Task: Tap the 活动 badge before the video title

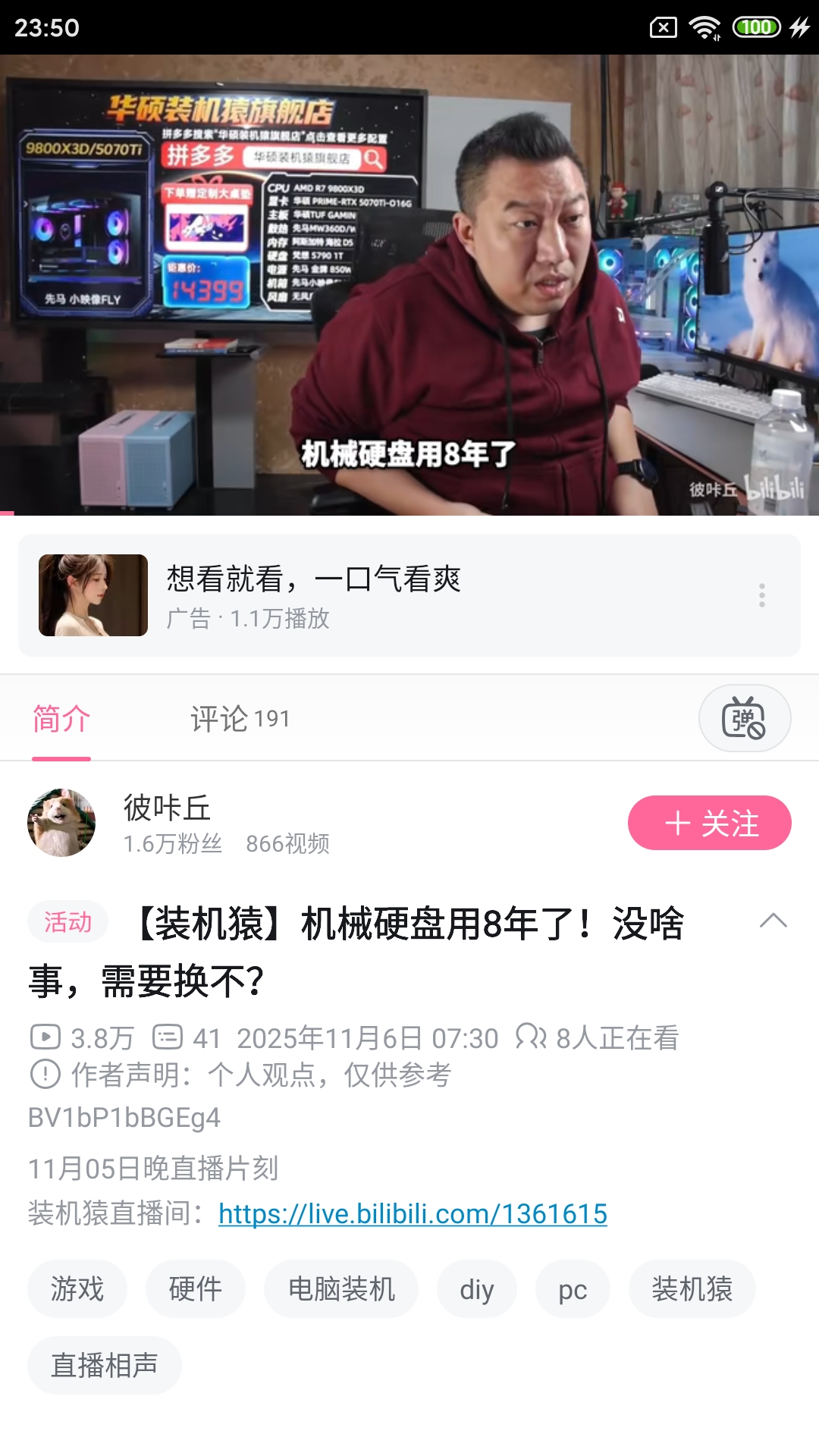Action: 67,922
